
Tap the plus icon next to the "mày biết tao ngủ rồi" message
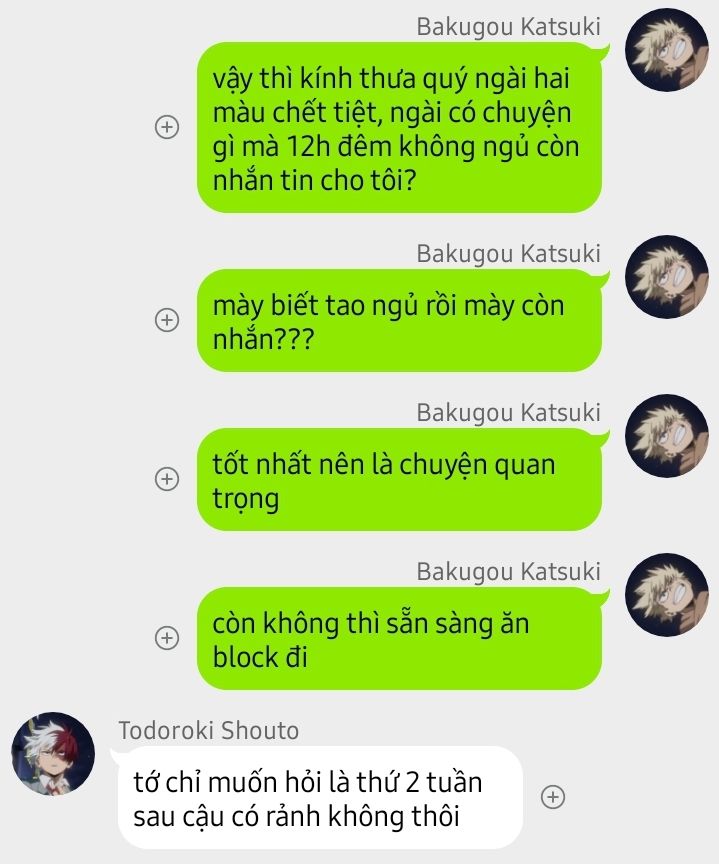(168, 320)
